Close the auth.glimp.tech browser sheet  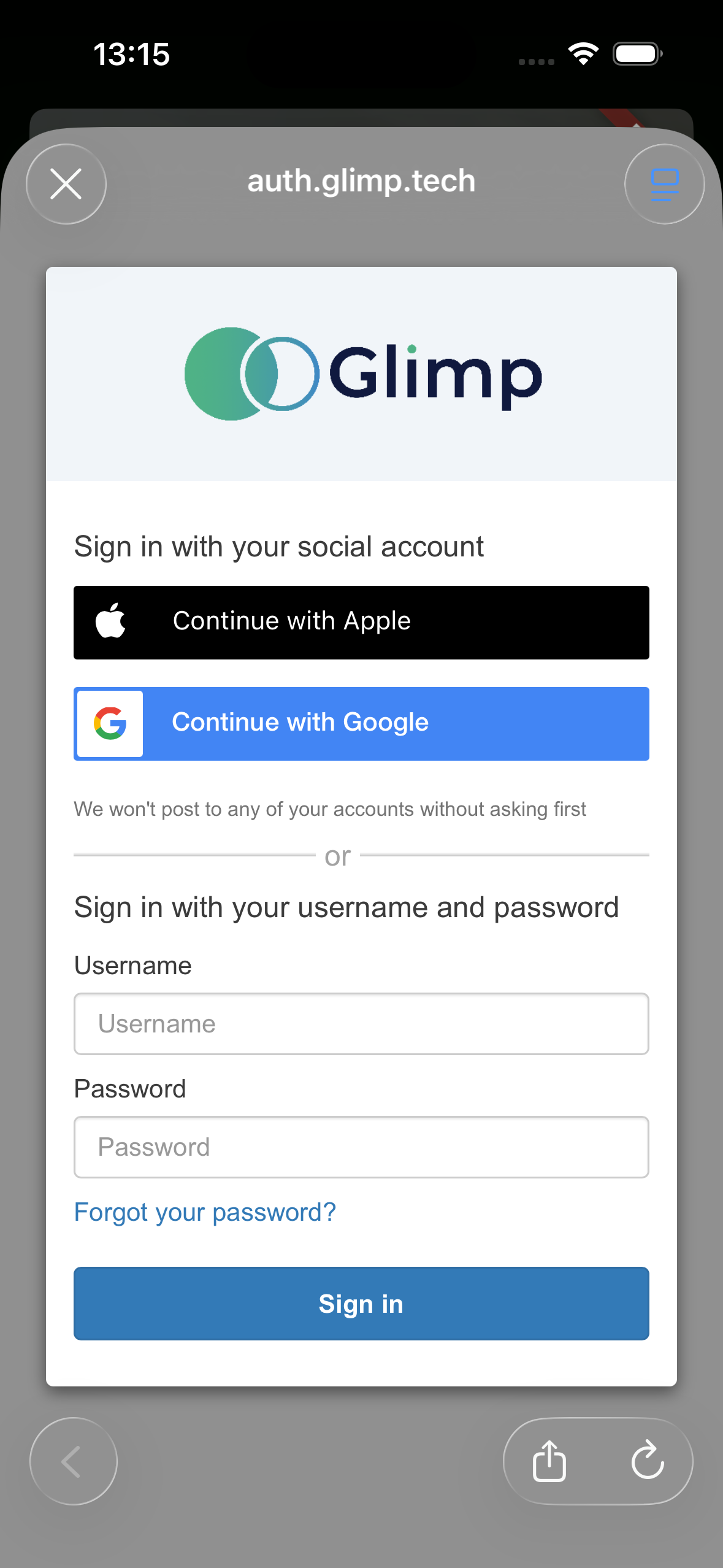click(x=66, y=184)
